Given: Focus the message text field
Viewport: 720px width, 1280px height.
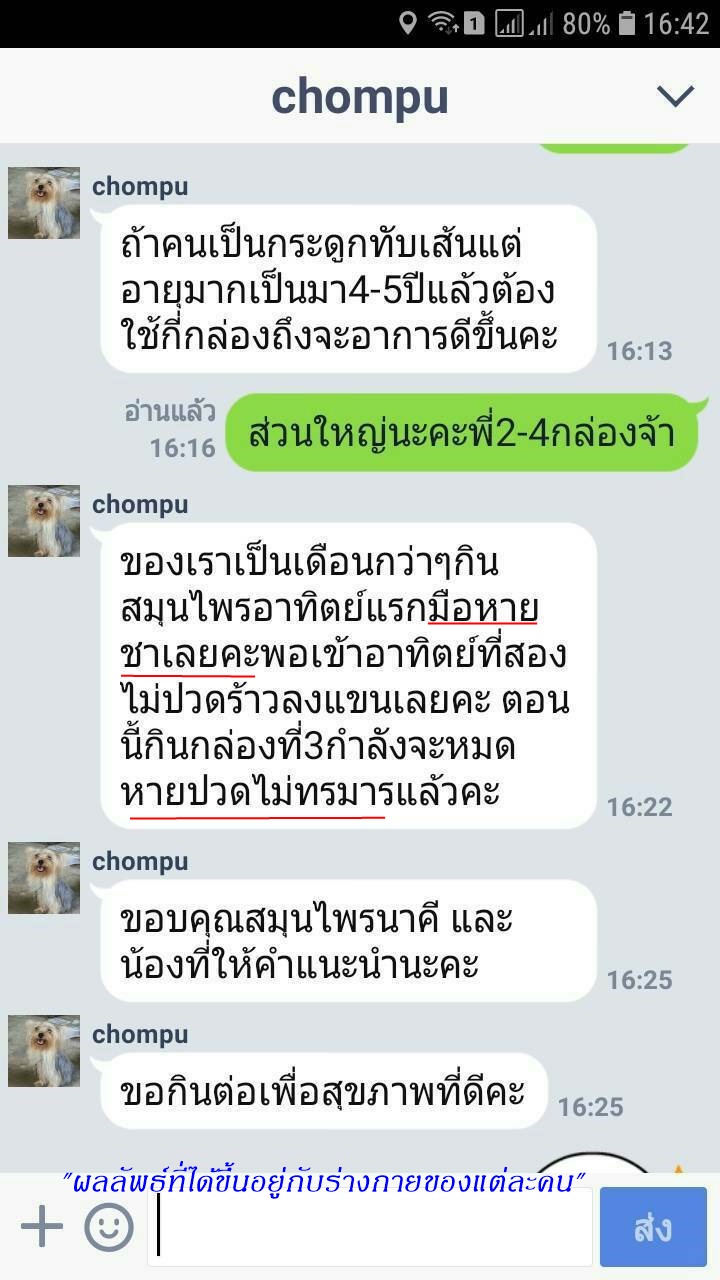Looking at the screenshot, I should click(370, 1228).
